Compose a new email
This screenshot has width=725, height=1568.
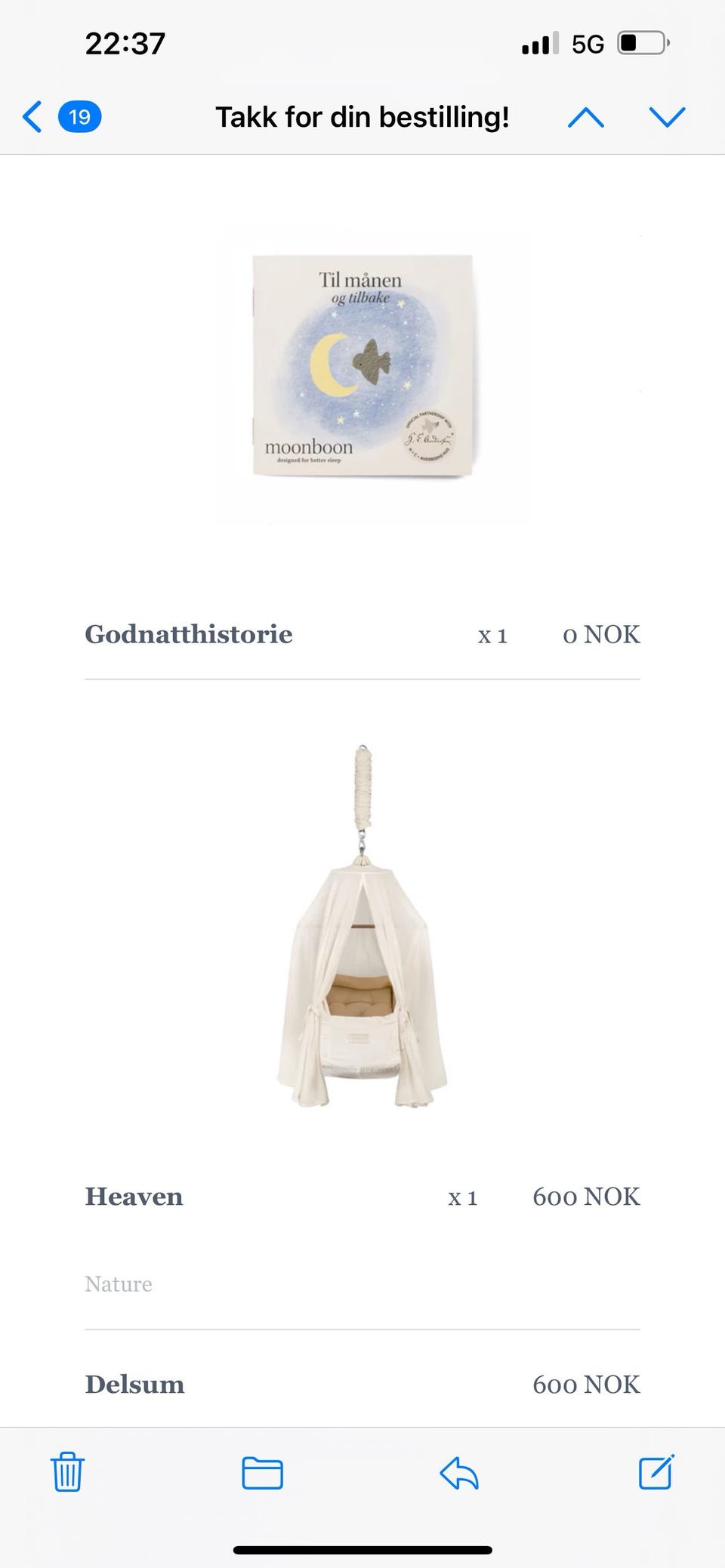pos(656,1471)
